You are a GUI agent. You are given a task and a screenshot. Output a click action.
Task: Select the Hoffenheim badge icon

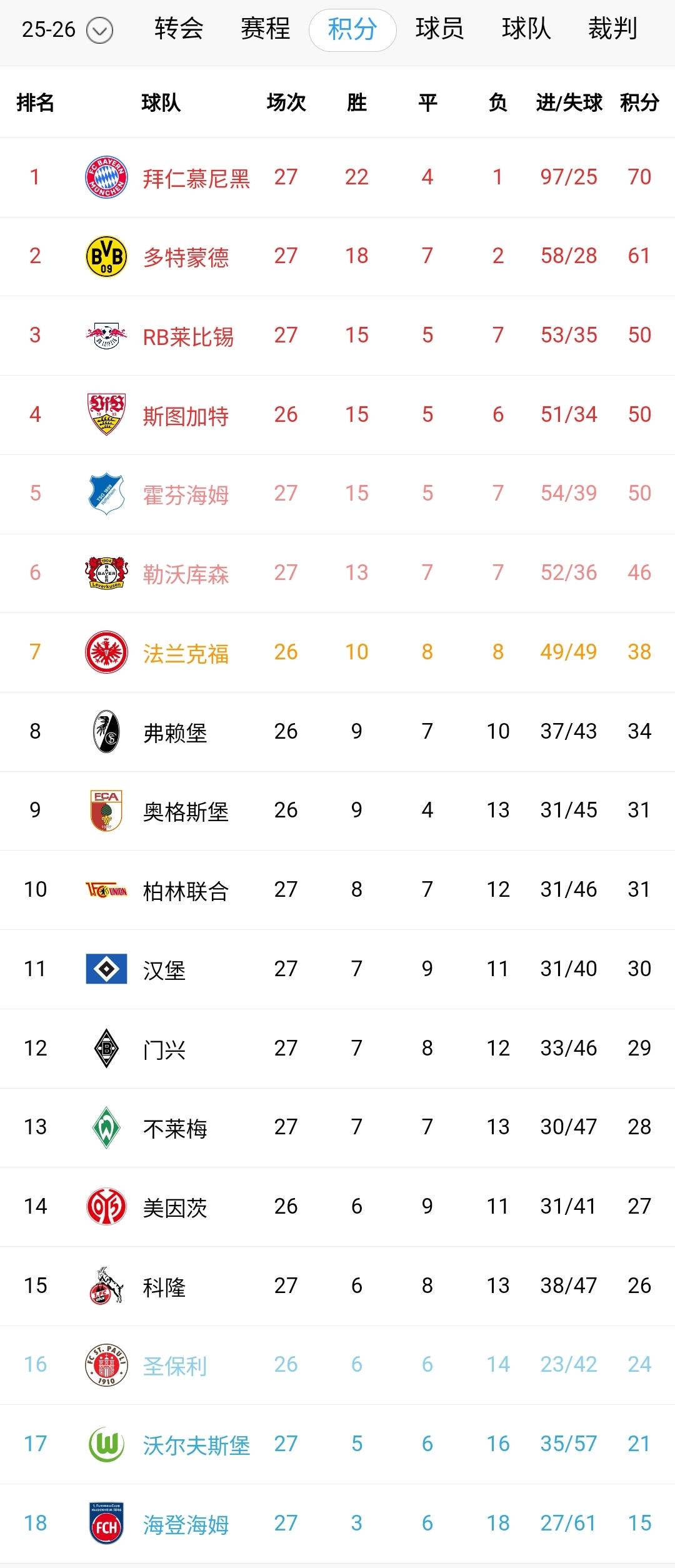click(x=105, y=494)
